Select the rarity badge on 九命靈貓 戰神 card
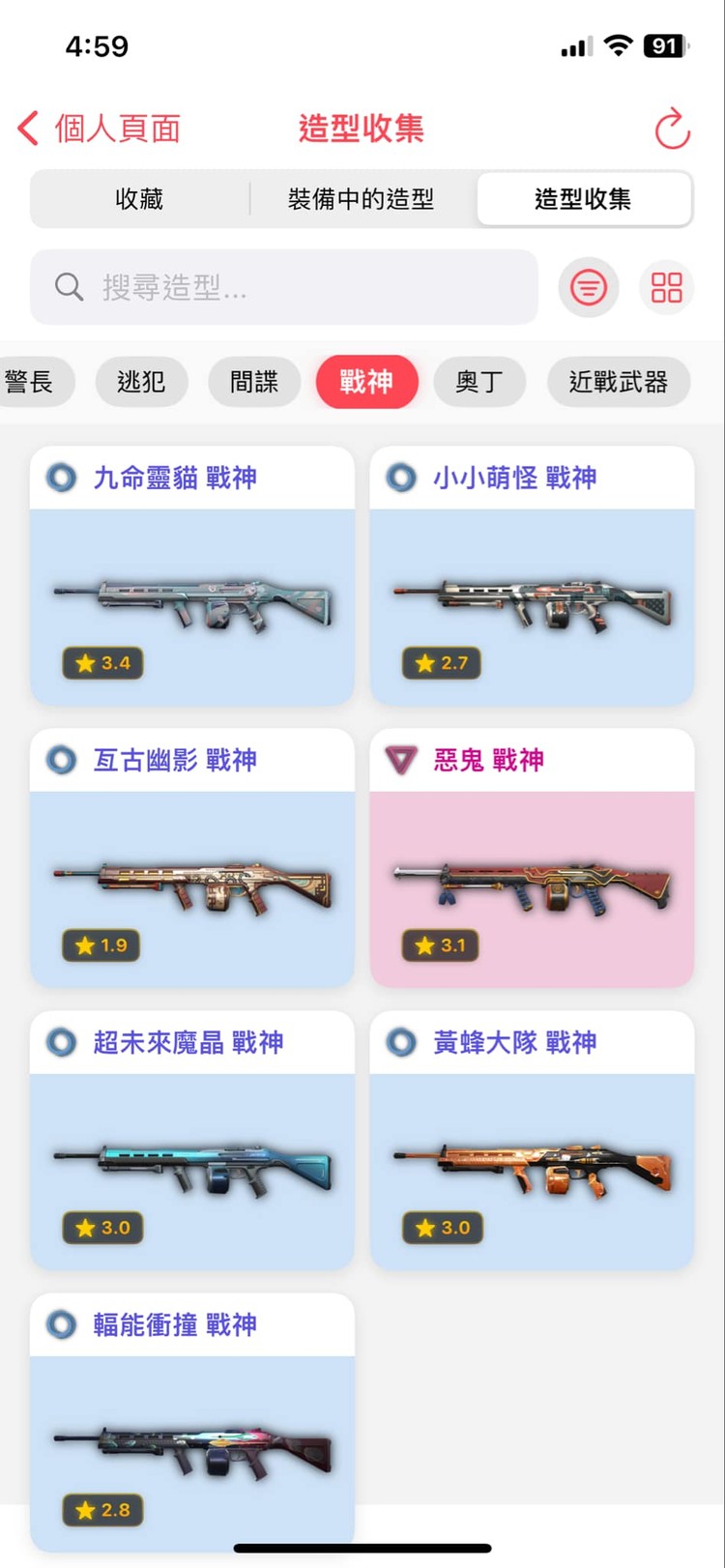 (x=61, y=477)
